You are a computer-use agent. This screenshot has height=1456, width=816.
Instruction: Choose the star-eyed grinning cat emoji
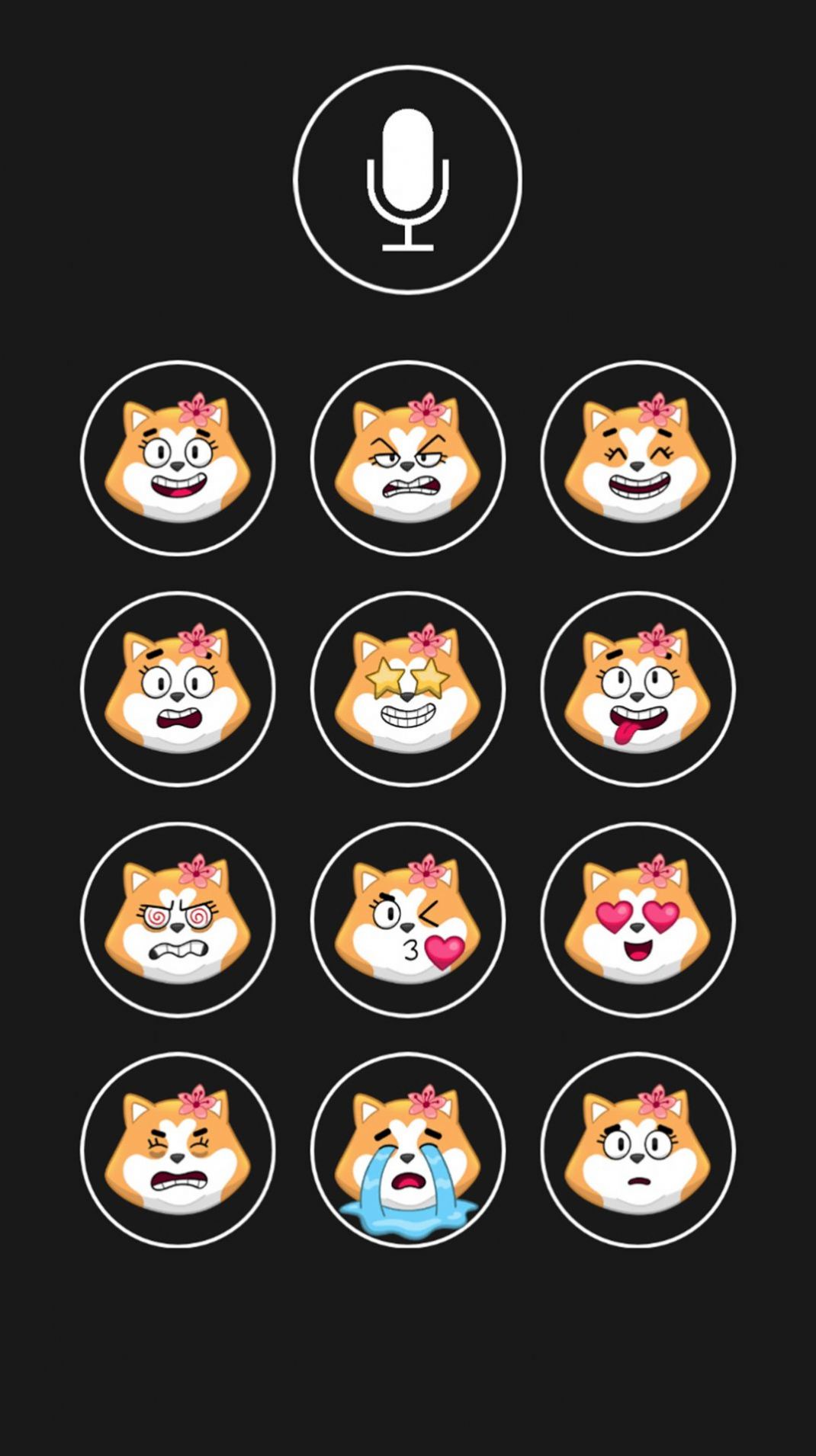407,688
